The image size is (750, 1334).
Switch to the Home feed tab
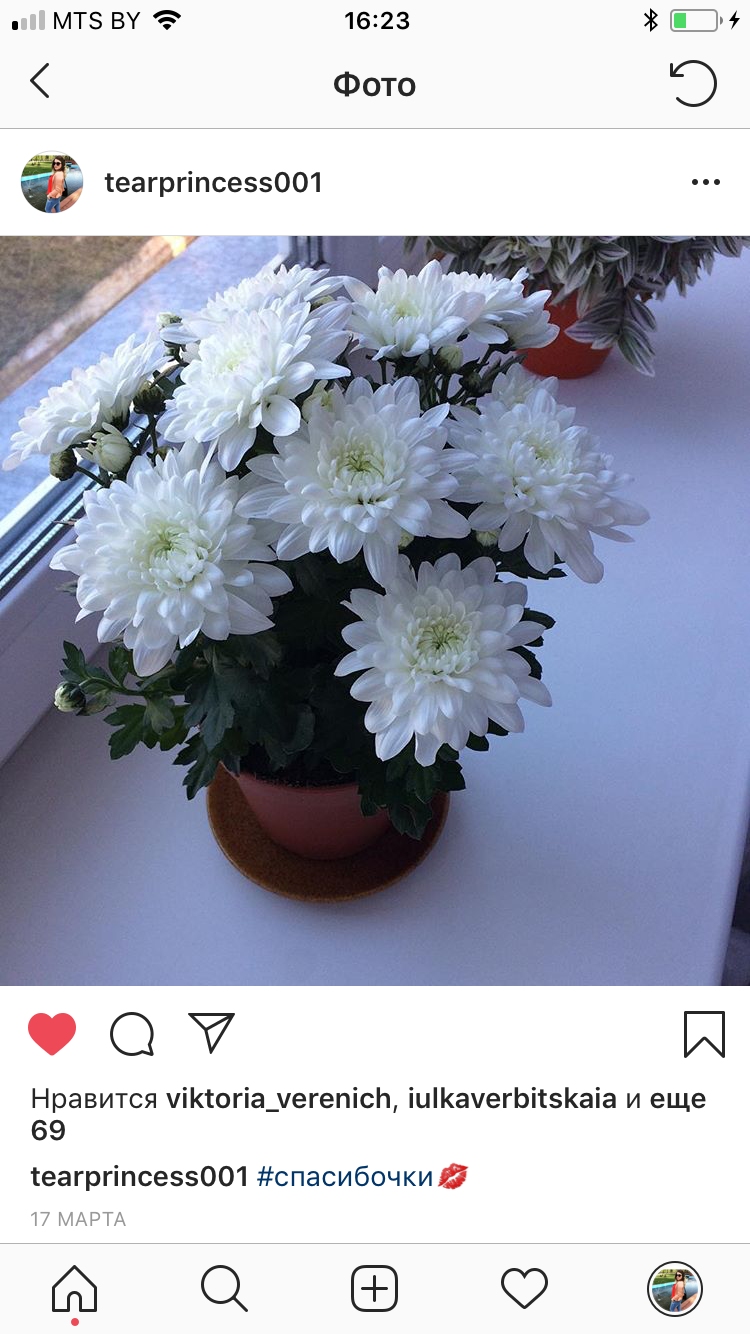point(75,1288)
